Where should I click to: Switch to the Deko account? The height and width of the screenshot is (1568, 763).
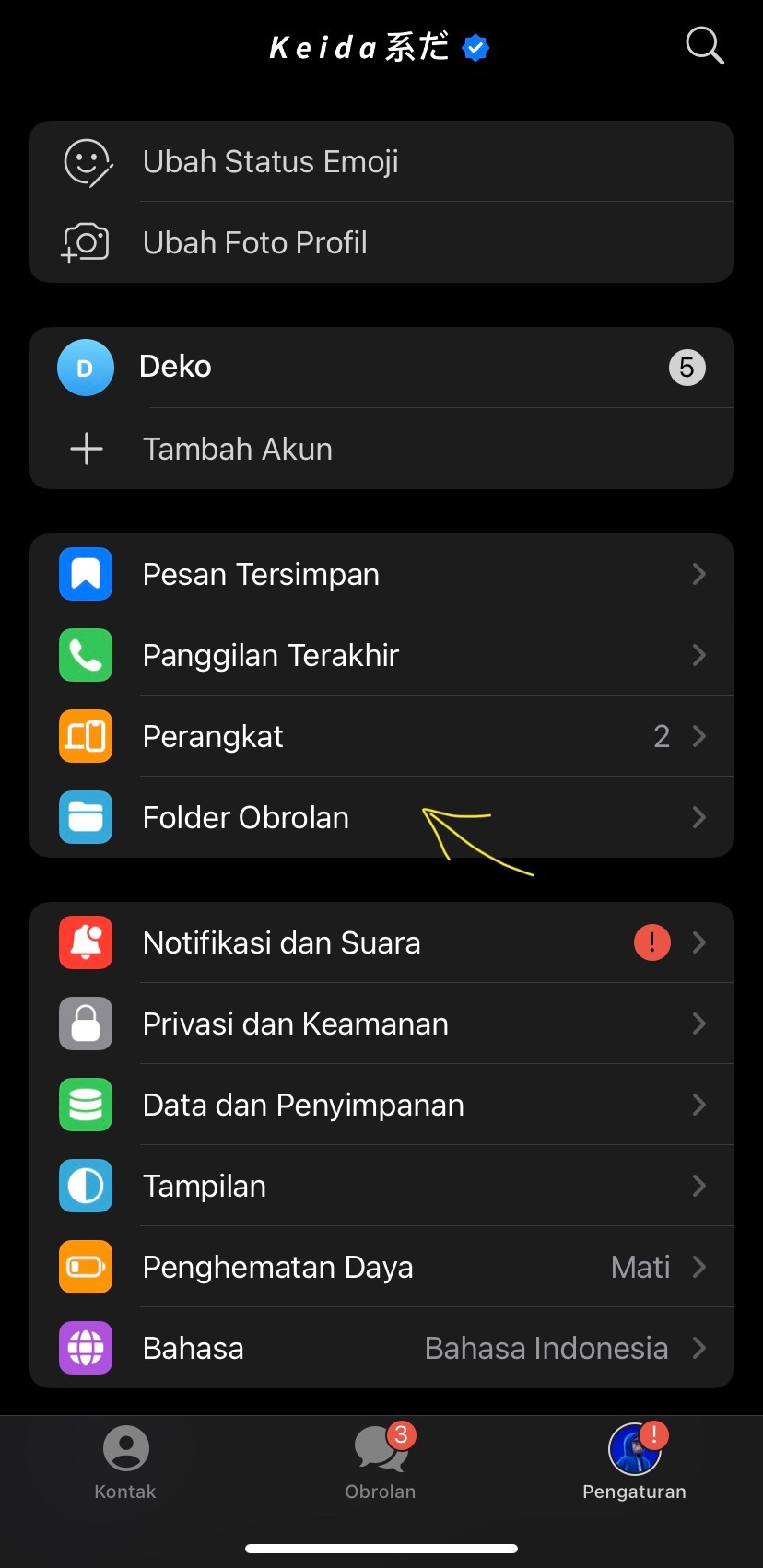(x=381, y=367)
